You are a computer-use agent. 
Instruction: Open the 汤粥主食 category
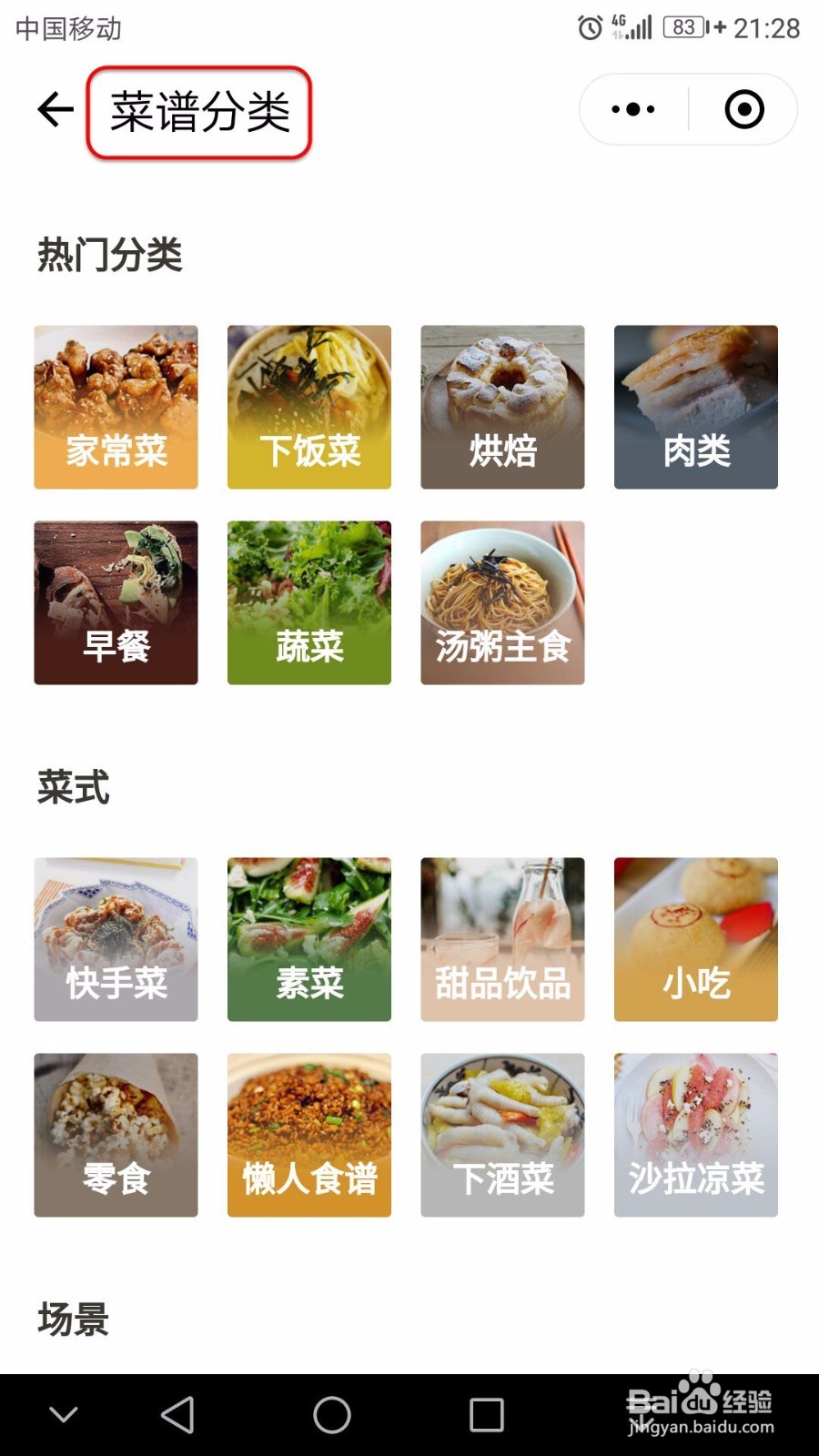[502, 602]
